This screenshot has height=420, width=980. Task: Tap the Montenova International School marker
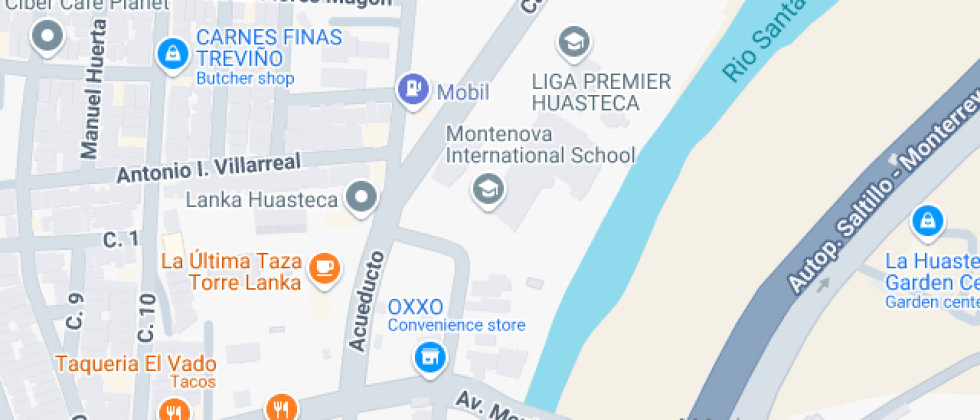pyautogui.click(x=488, y=188)
